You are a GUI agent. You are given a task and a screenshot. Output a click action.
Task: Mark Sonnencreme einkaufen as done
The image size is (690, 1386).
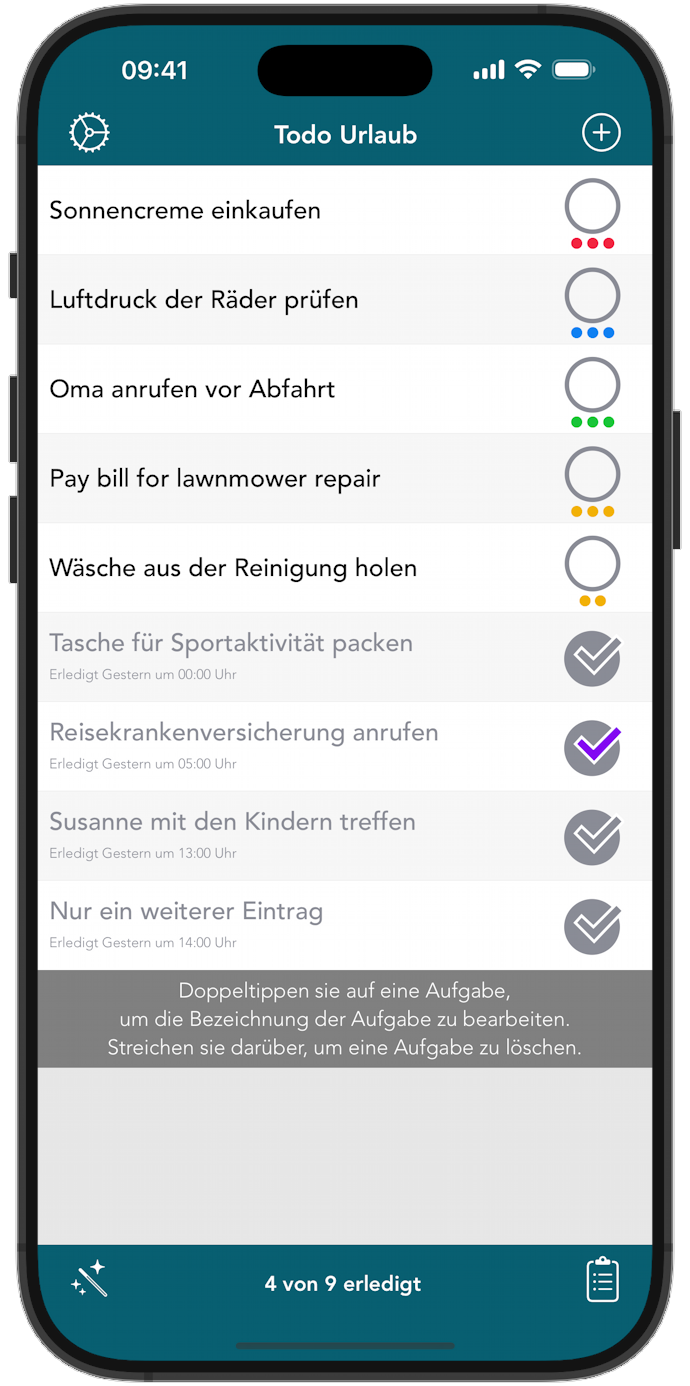point(592,207)
